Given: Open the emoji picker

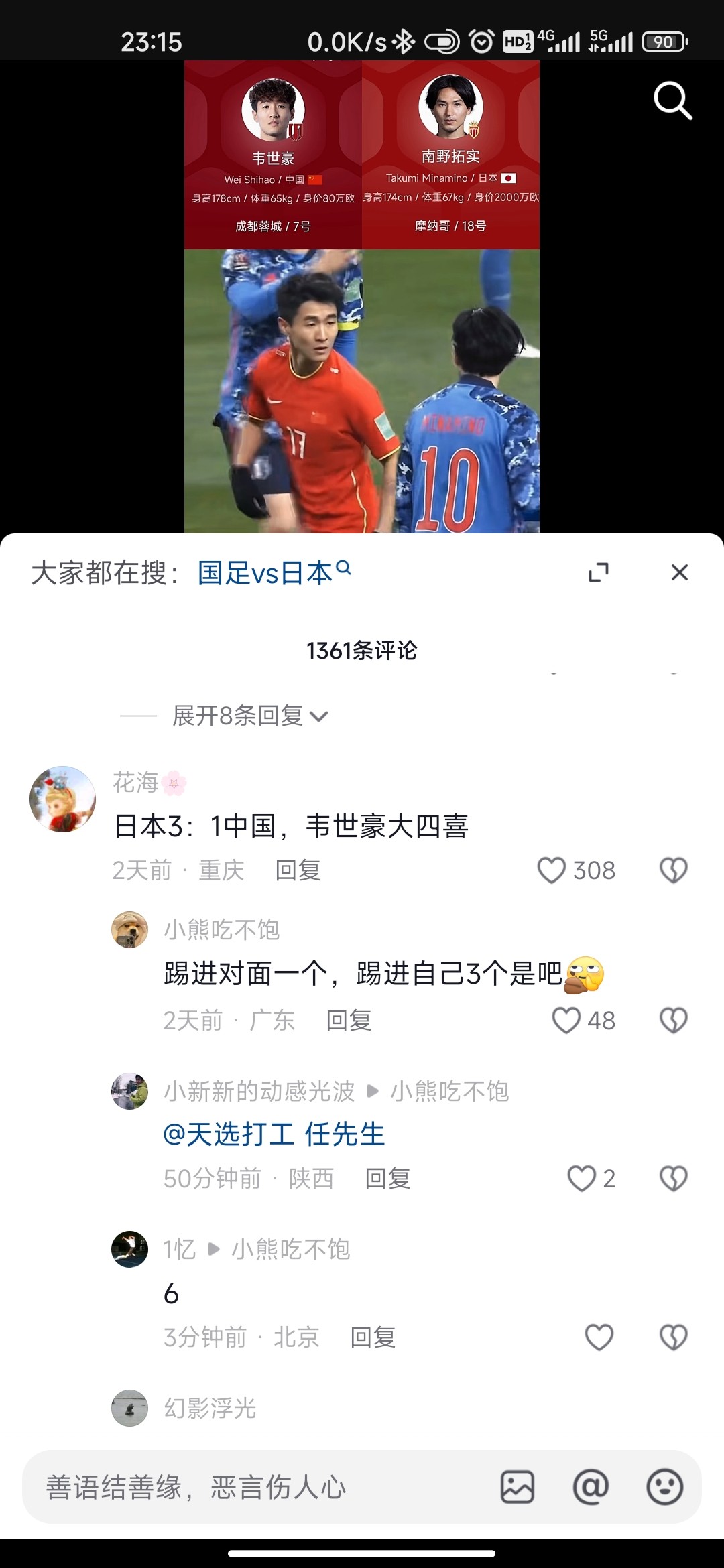Looking at the screenshot, I should pyautogui.click(x=664, y=1488).
